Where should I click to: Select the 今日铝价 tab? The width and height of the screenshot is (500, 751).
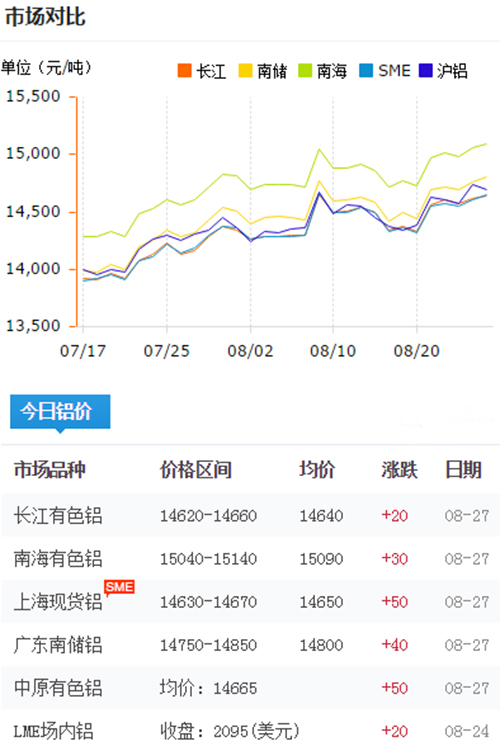tap(60, 411)
